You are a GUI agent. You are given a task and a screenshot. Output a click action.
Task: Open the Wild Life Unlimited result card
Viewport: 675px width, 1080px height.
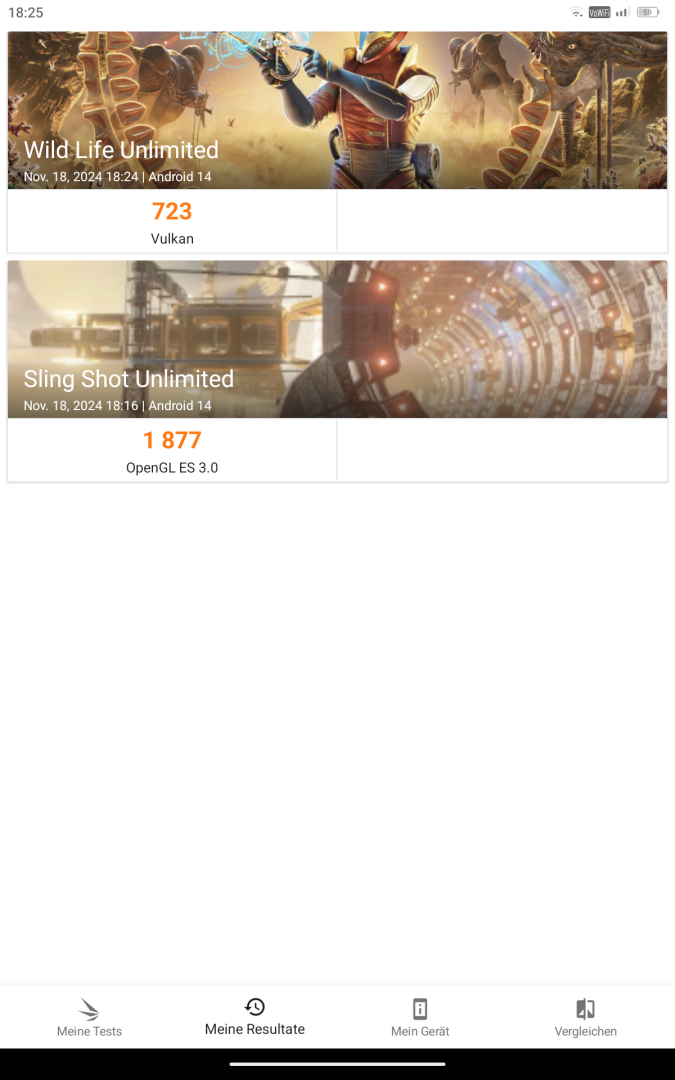[x=338, y=142]
